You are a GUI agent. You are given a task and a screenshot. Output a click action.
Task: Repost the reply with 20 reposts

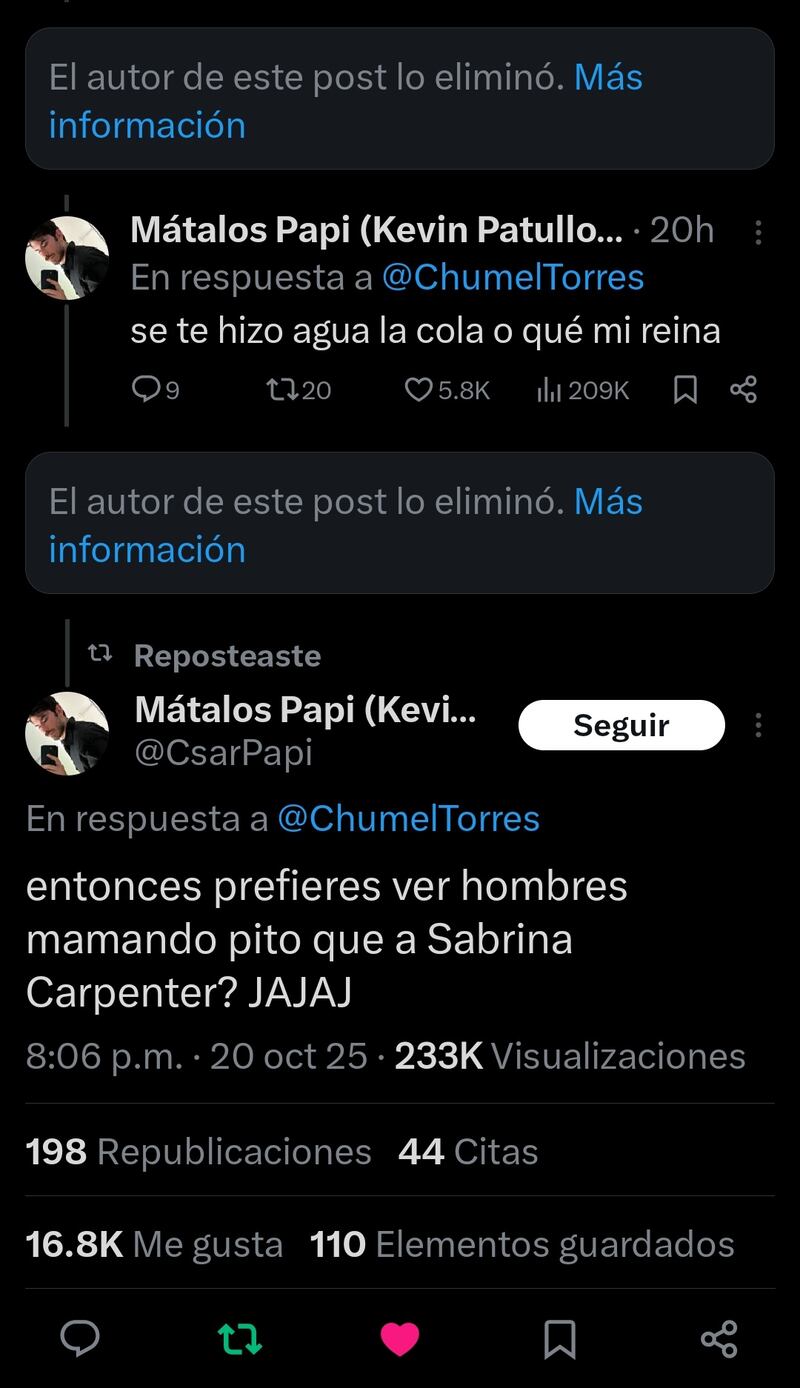pyautogui.click(x=298, y=389)
